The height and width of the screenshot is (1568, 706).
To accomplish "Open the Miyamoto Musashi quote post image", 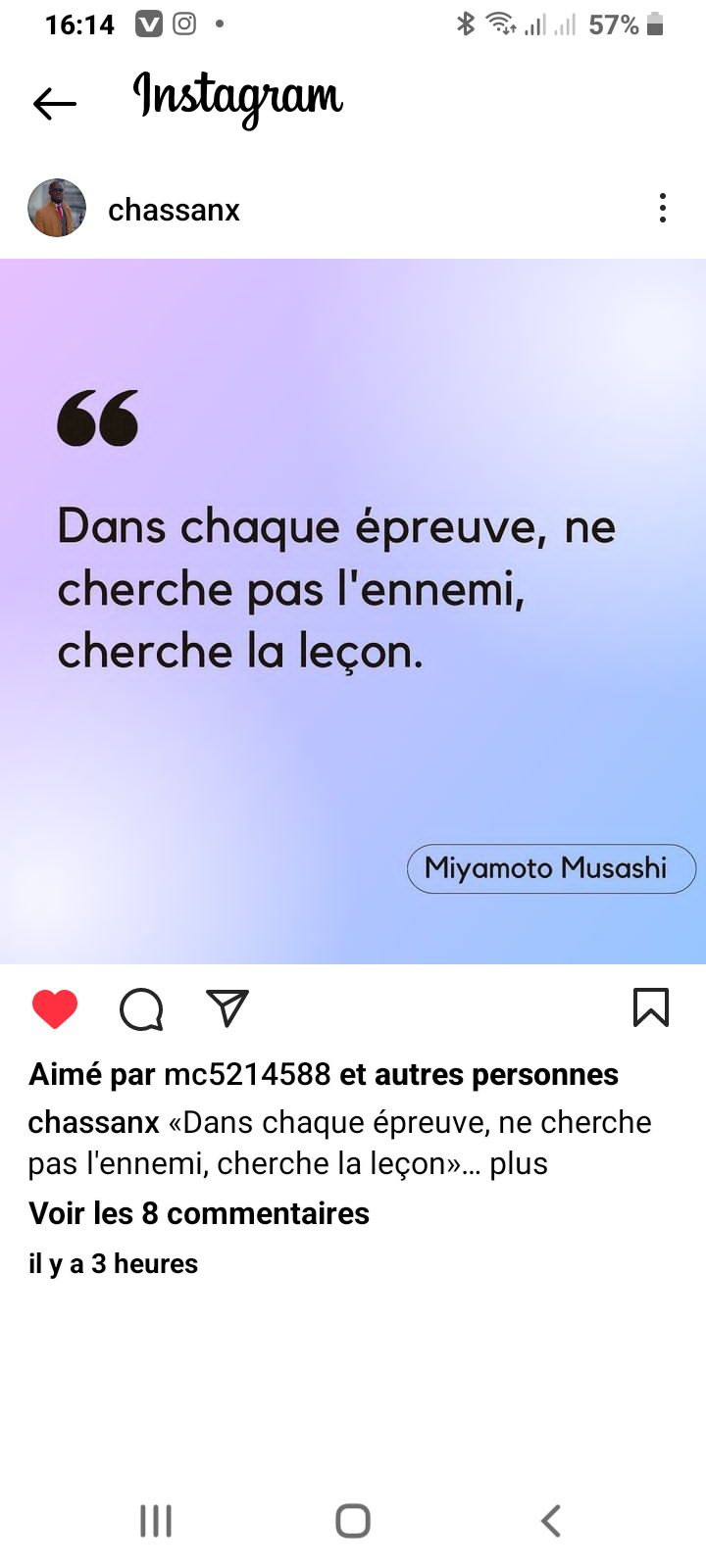I will (353, 611).
